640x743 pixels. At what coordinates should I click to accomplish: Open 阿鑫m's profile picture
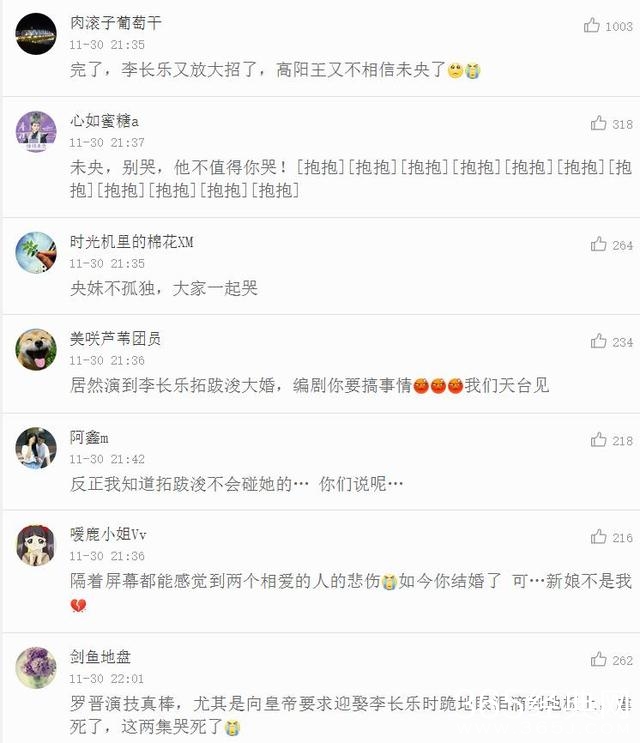[36, 447]
